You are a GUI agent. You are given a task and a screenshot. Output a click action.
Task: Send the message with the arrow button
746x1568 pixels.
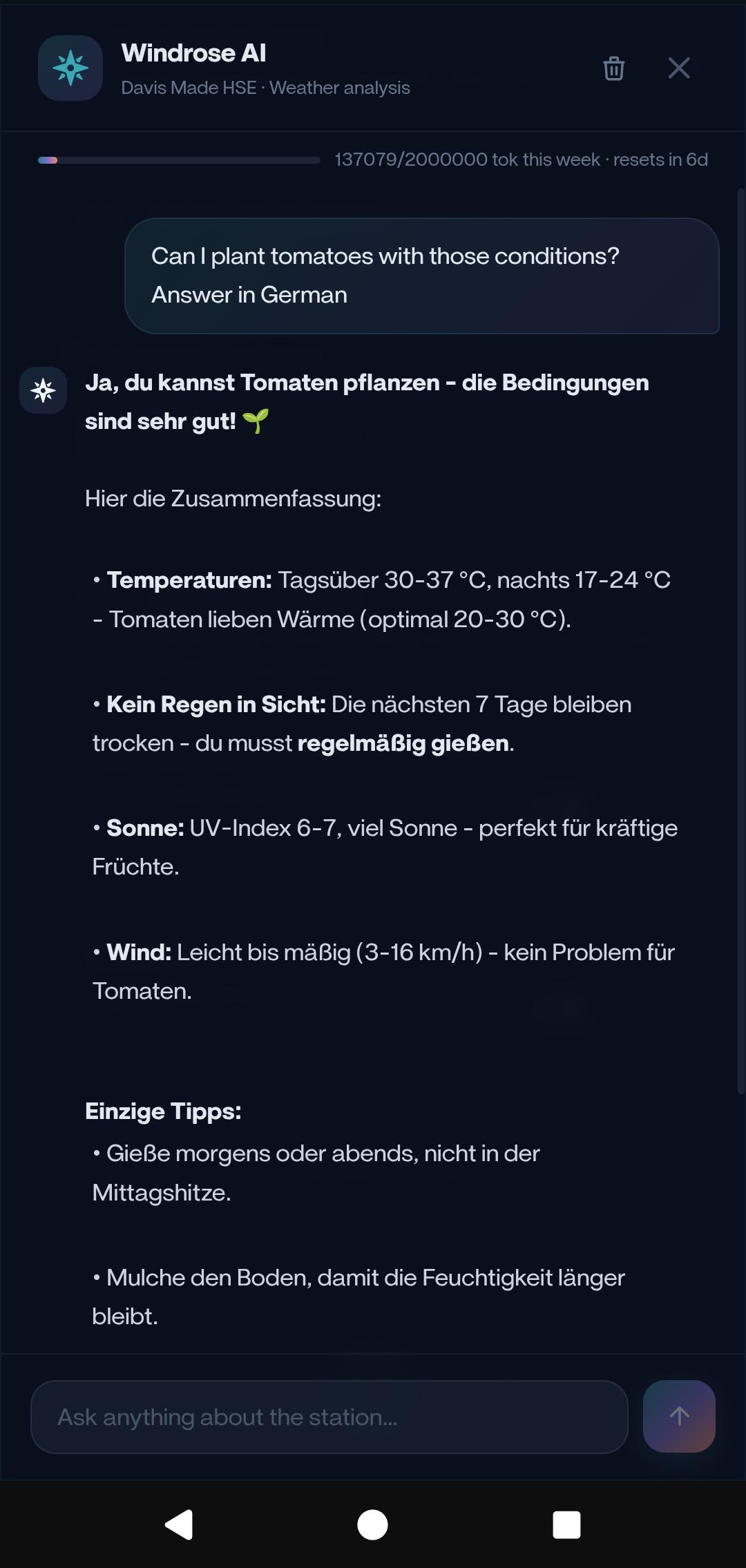[679, 1416]
